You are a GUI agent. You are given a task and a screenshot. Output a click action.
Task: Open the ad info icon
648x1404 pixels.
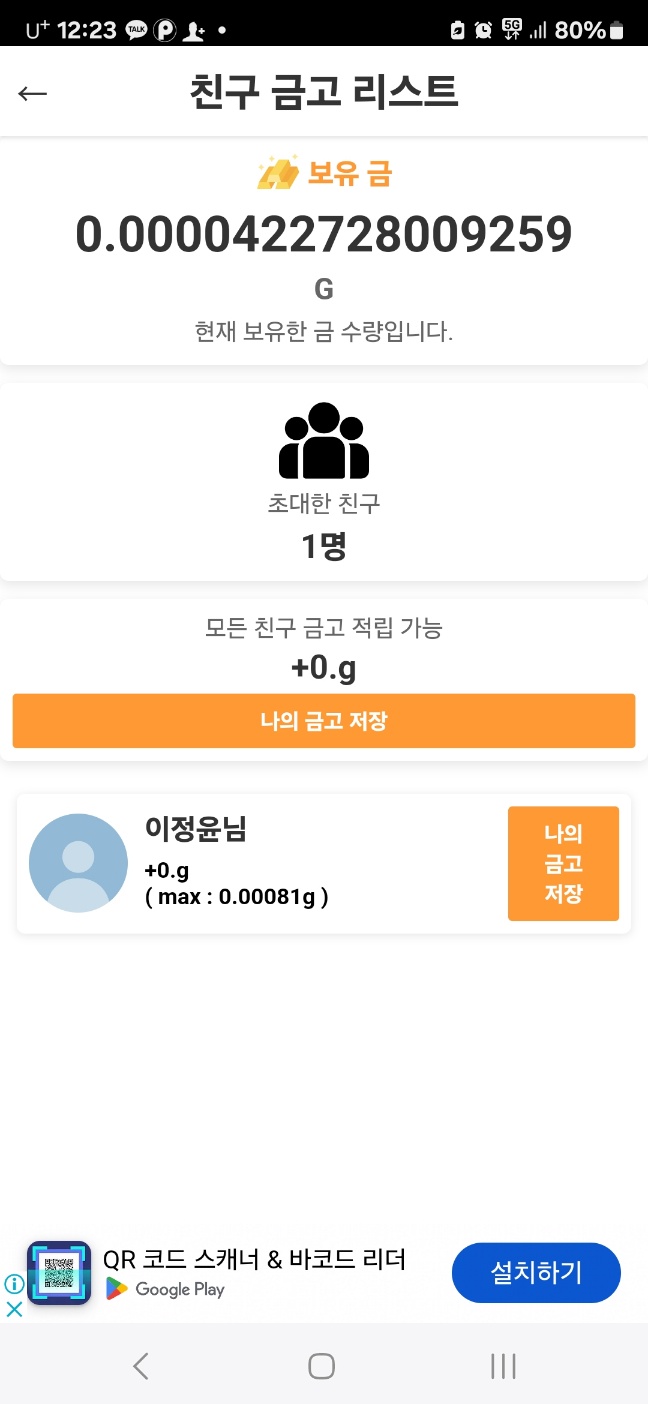14,1284
